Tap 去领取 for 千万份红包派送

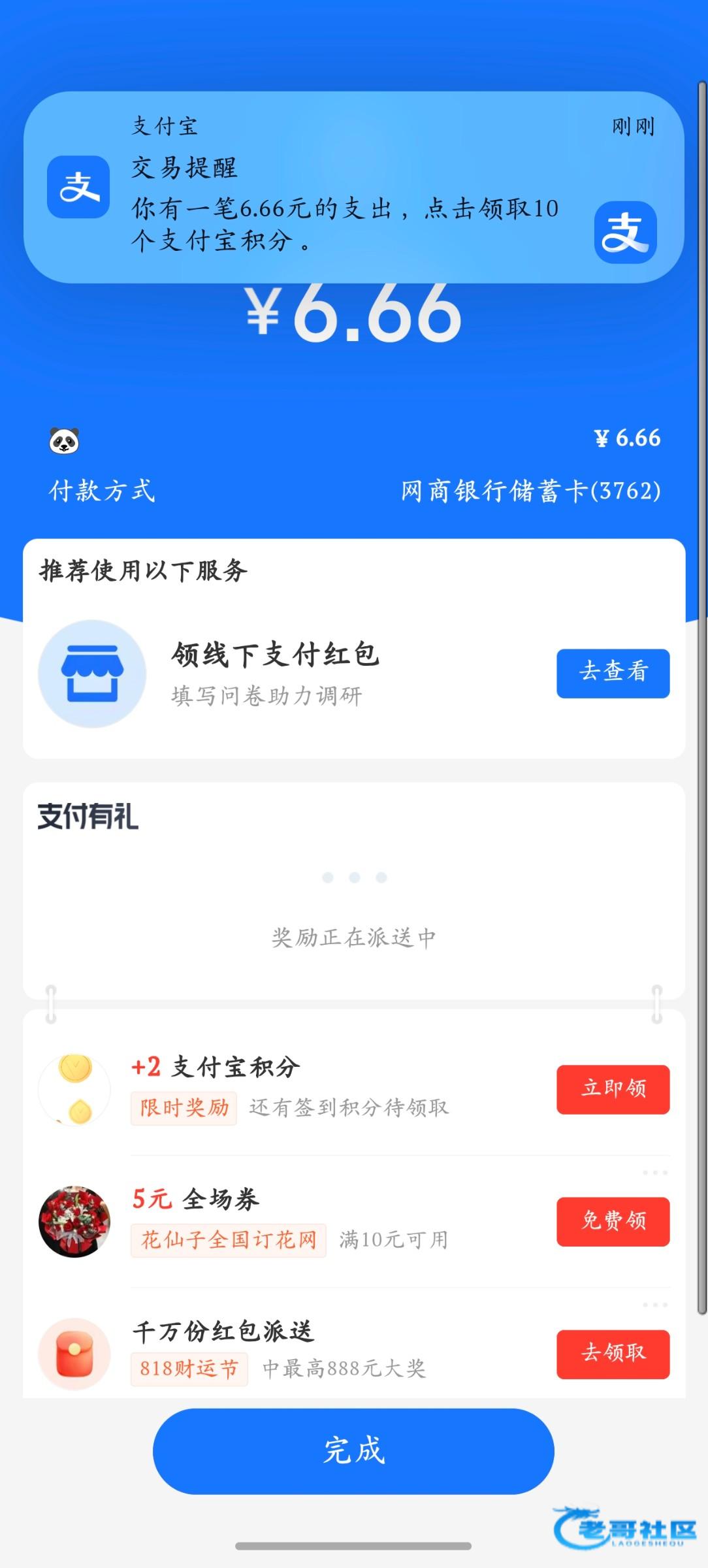tap(613, 1354)
